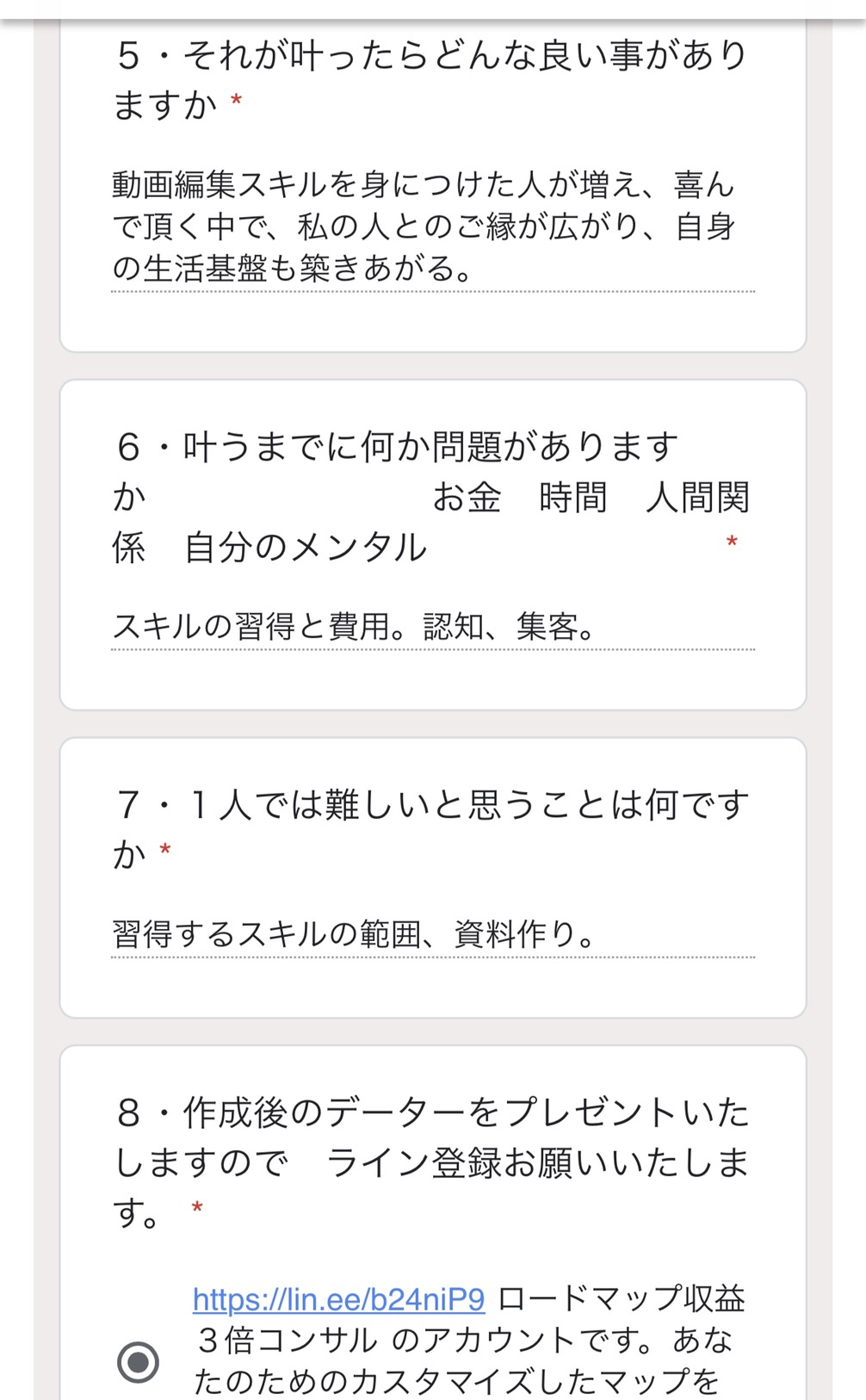The image size is (866, 1400).
Task: Select the LINE registration radio button
Action: [x=138, y=1362]
